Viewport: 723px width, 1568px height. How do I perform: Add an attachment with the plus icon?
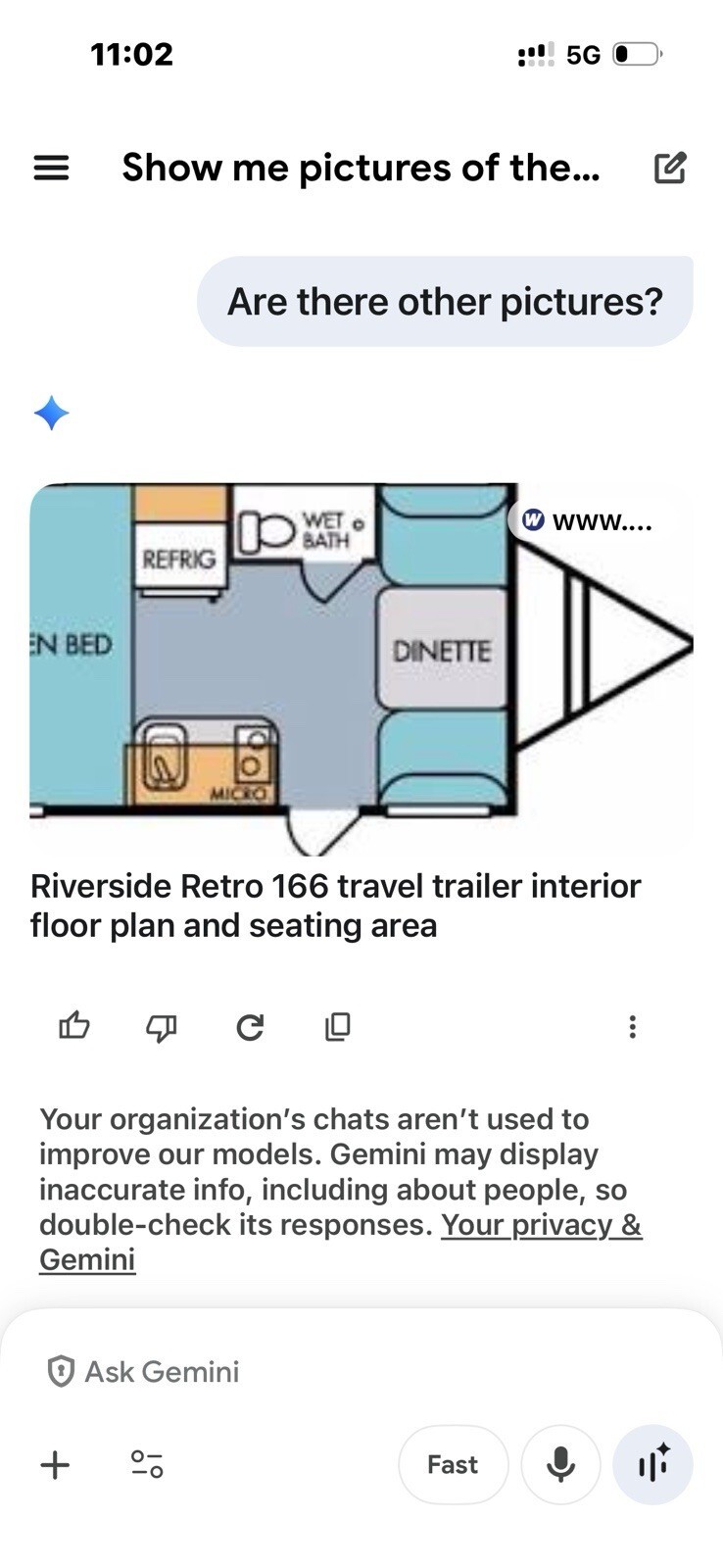[55, 1465]
